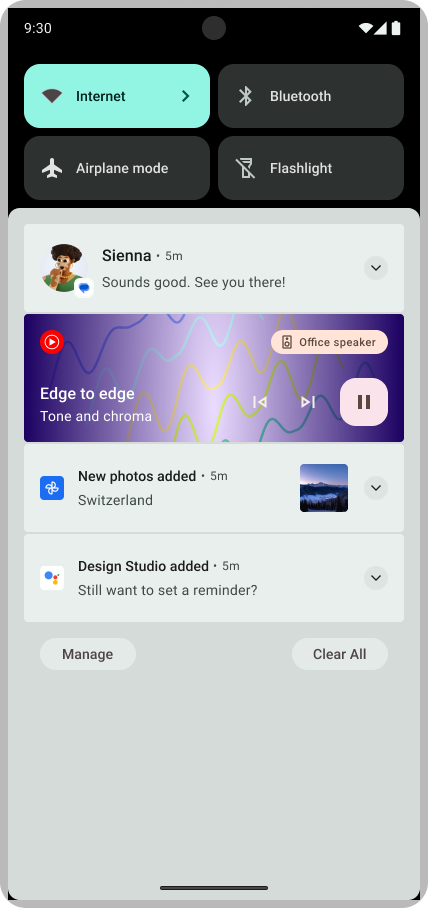428x908 pixels.
Task: Pause the Edge to edge track
Action: coord(364,402)
